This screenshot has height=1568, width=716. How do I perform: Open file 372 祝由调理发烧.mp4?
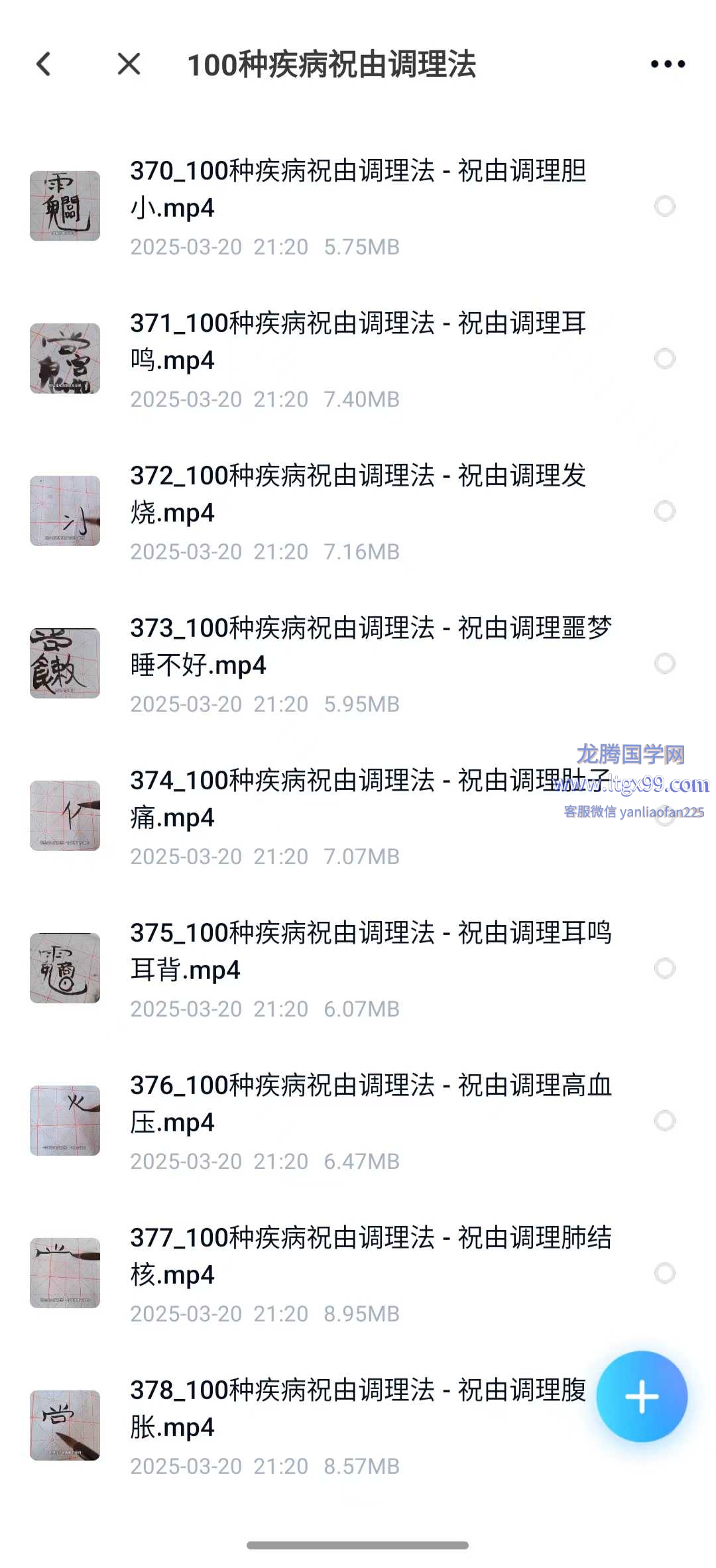(x=358, y=494)
